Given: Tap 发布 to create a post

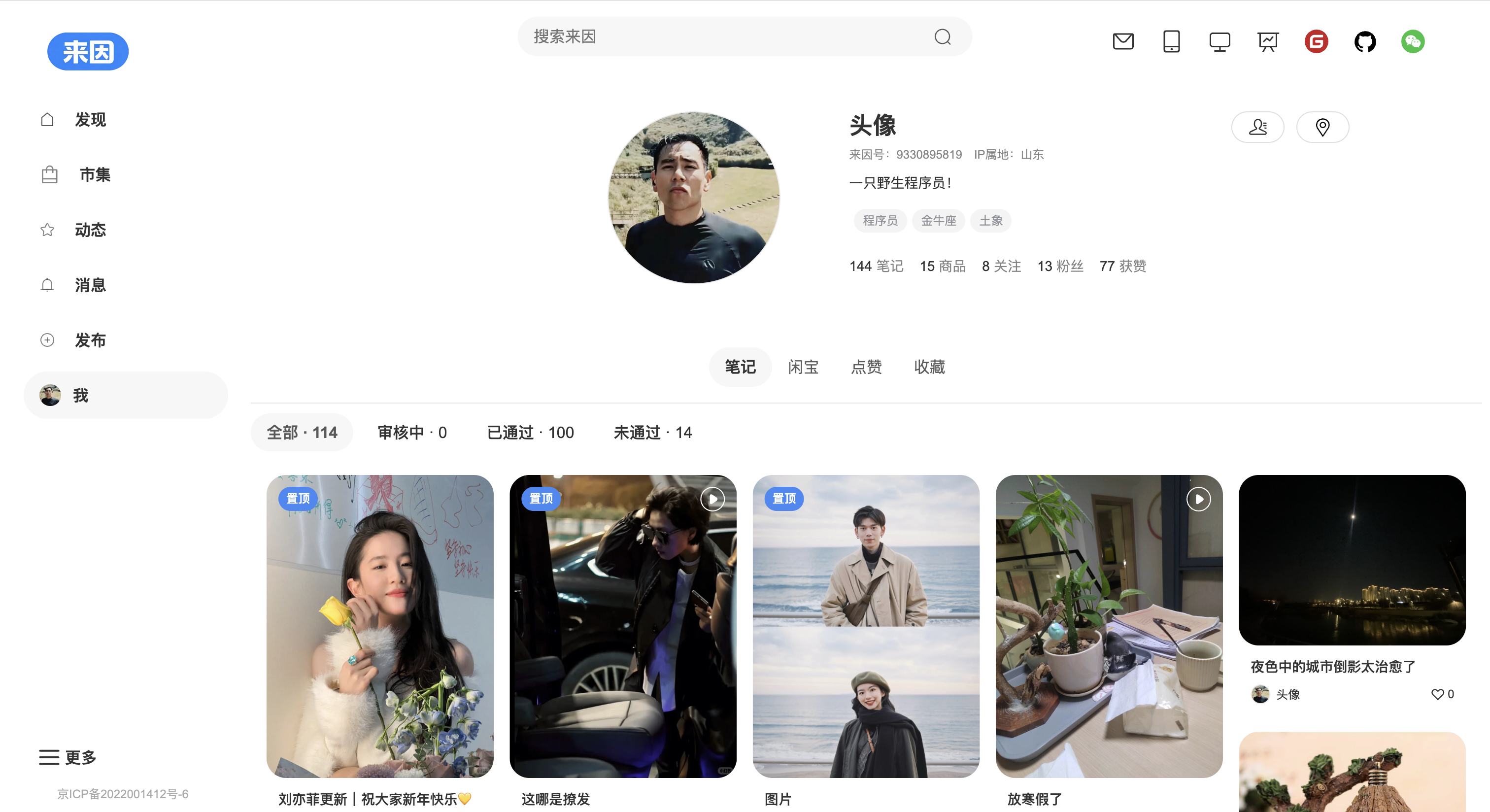Looking at the screenshot, I should click(x=90, y=340).
